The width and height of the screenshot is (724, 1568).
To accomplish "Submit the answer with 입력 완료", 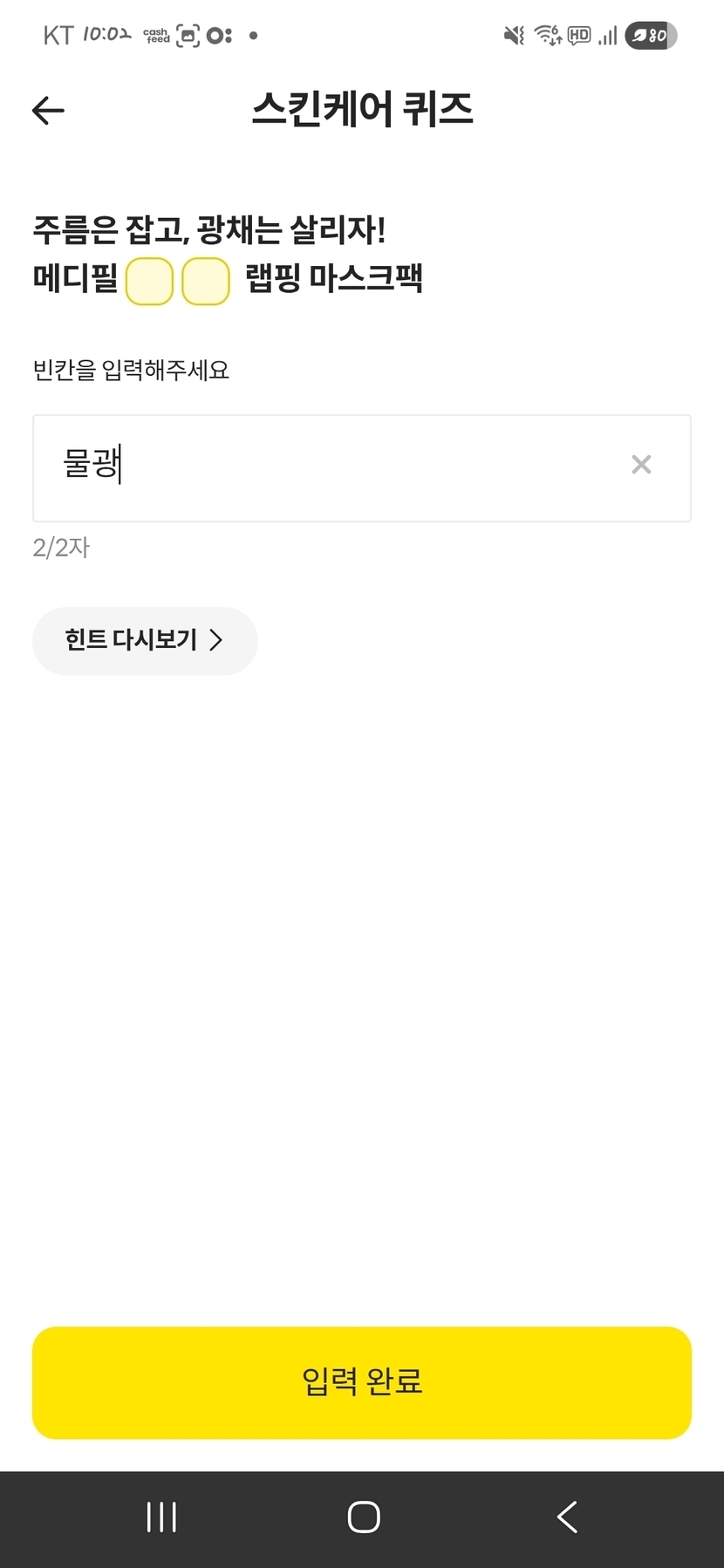I will coord(362,1382).
